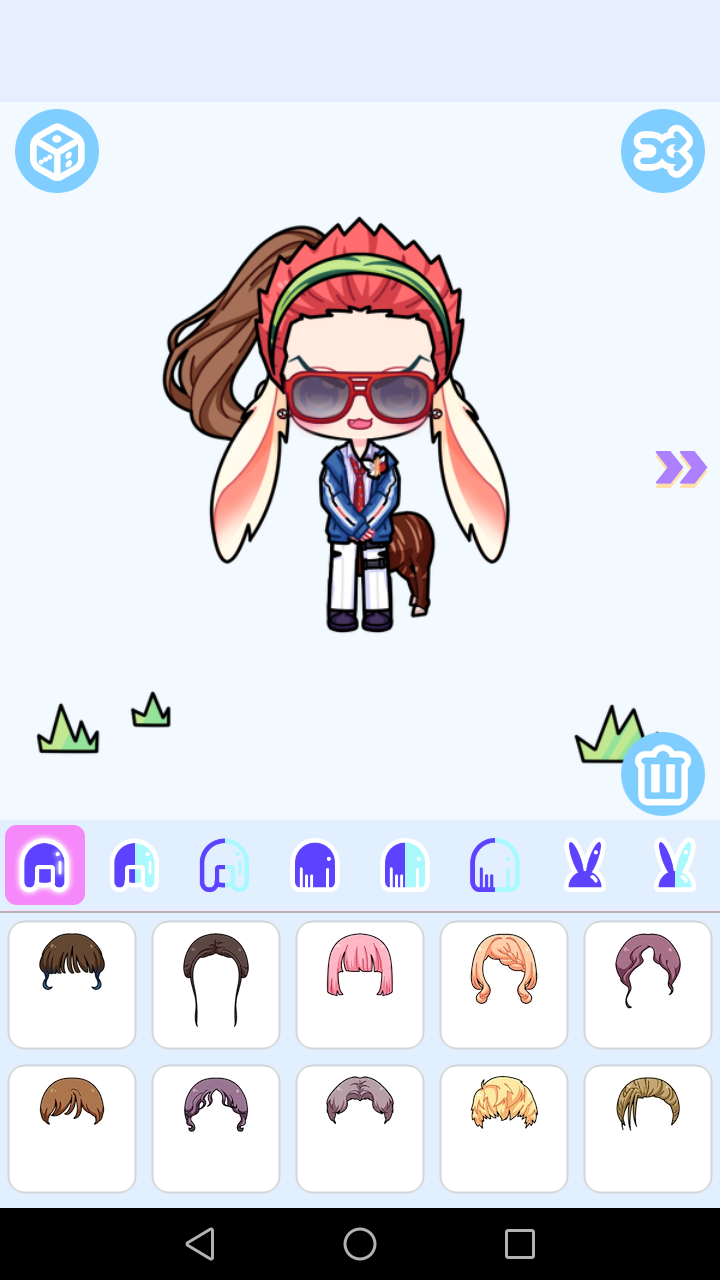Tap the purple double-arrow next button
720x1280 pixels.
[x=680, y=467]
